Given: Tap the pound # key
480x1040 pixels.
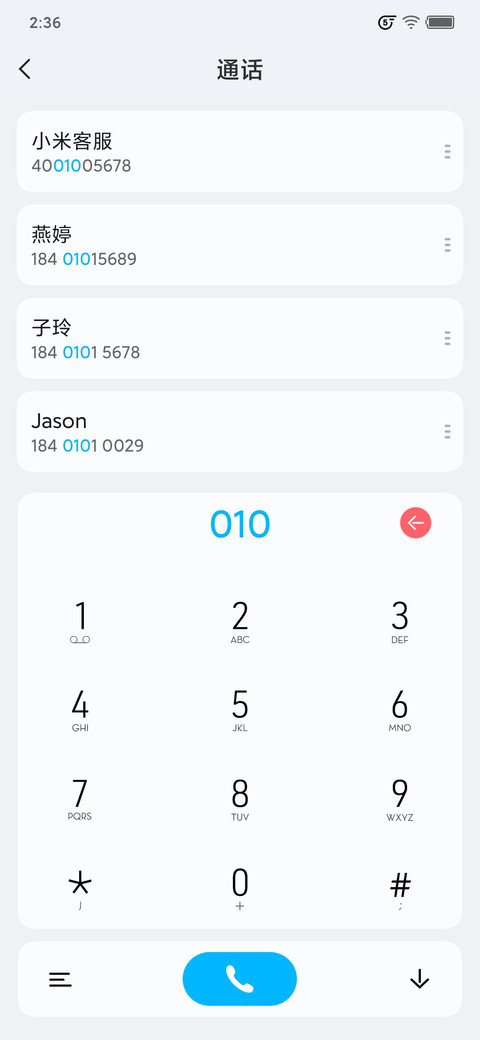Looking at the screenshot, I should point(400,889).
